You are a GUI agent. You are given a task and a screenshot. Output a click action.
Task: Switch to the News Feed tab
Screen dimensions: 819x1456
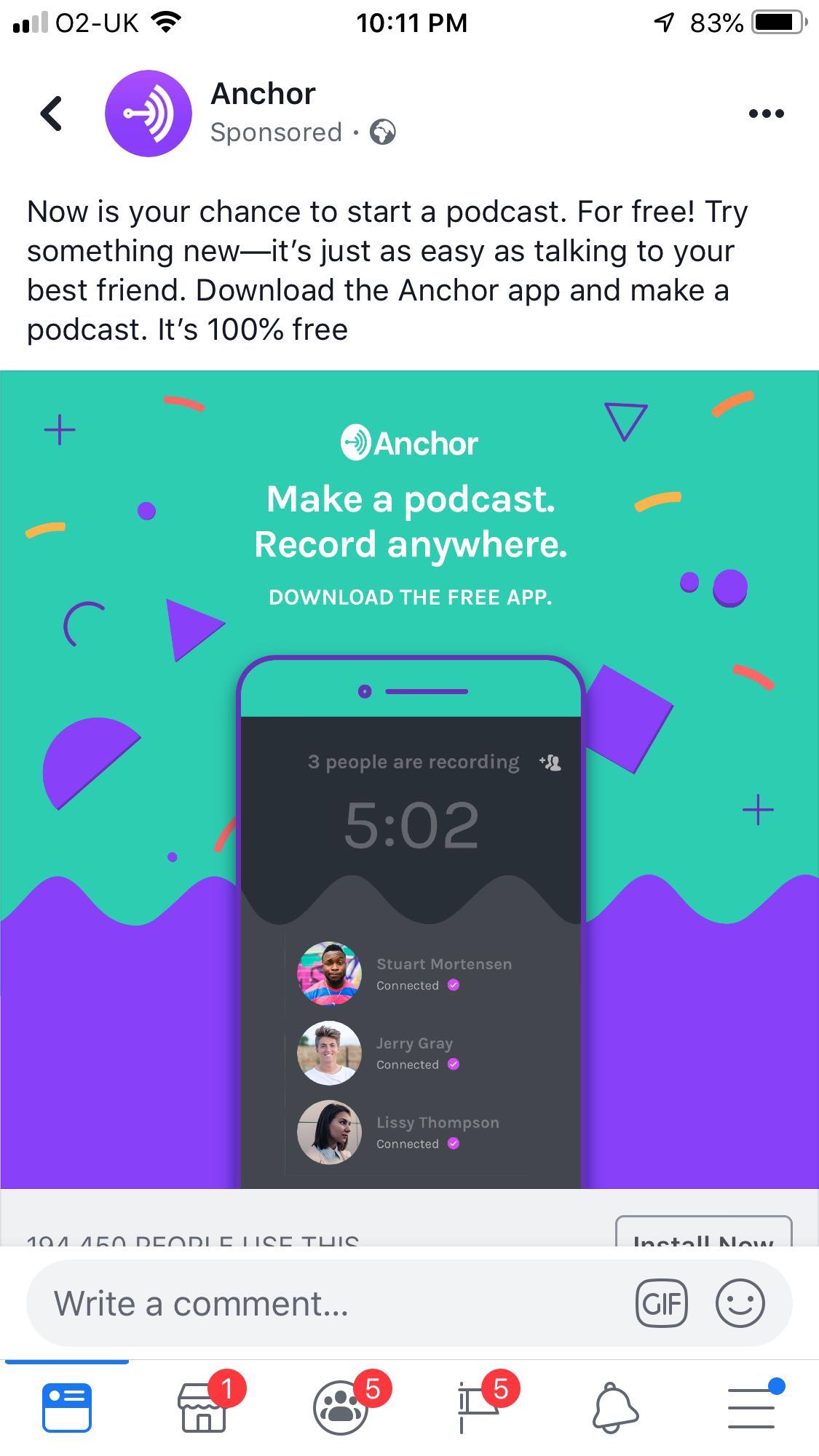click(x=67, y=1407)
